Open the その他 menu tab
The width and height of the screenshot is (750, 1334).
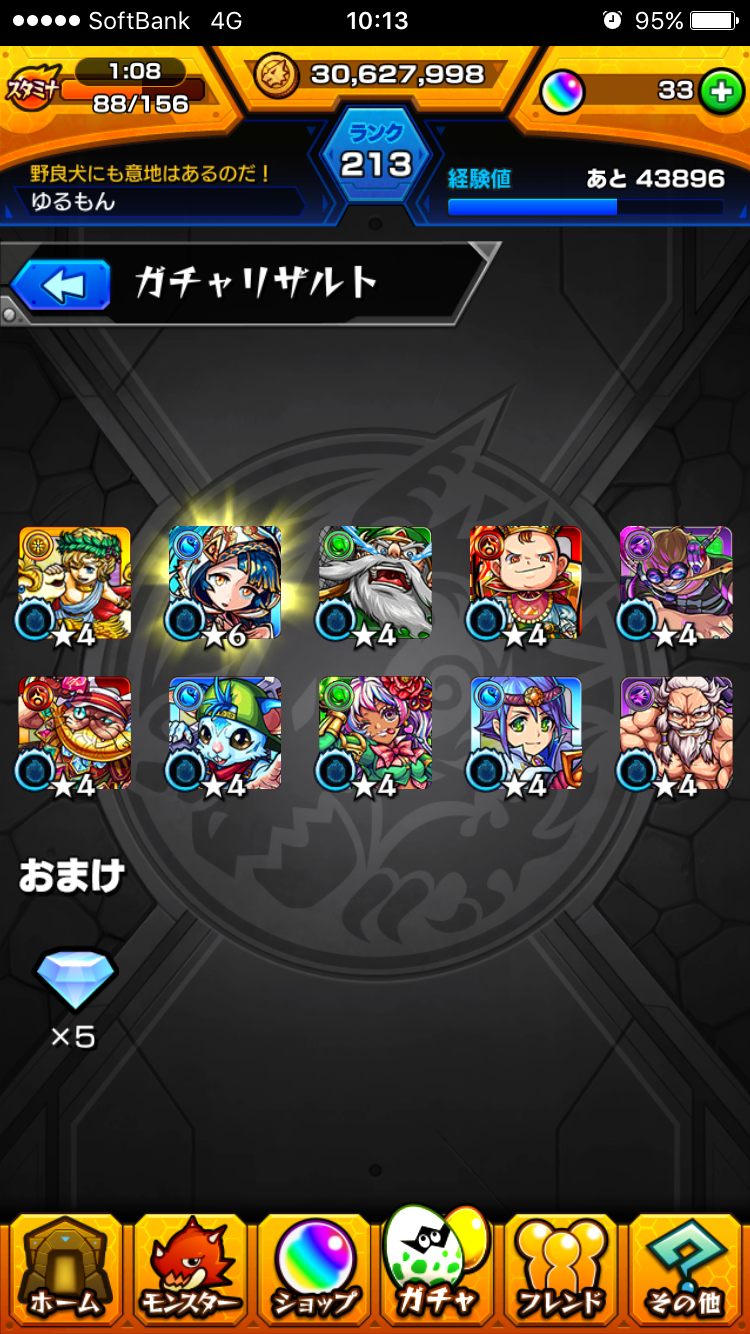coord(686,1268)
